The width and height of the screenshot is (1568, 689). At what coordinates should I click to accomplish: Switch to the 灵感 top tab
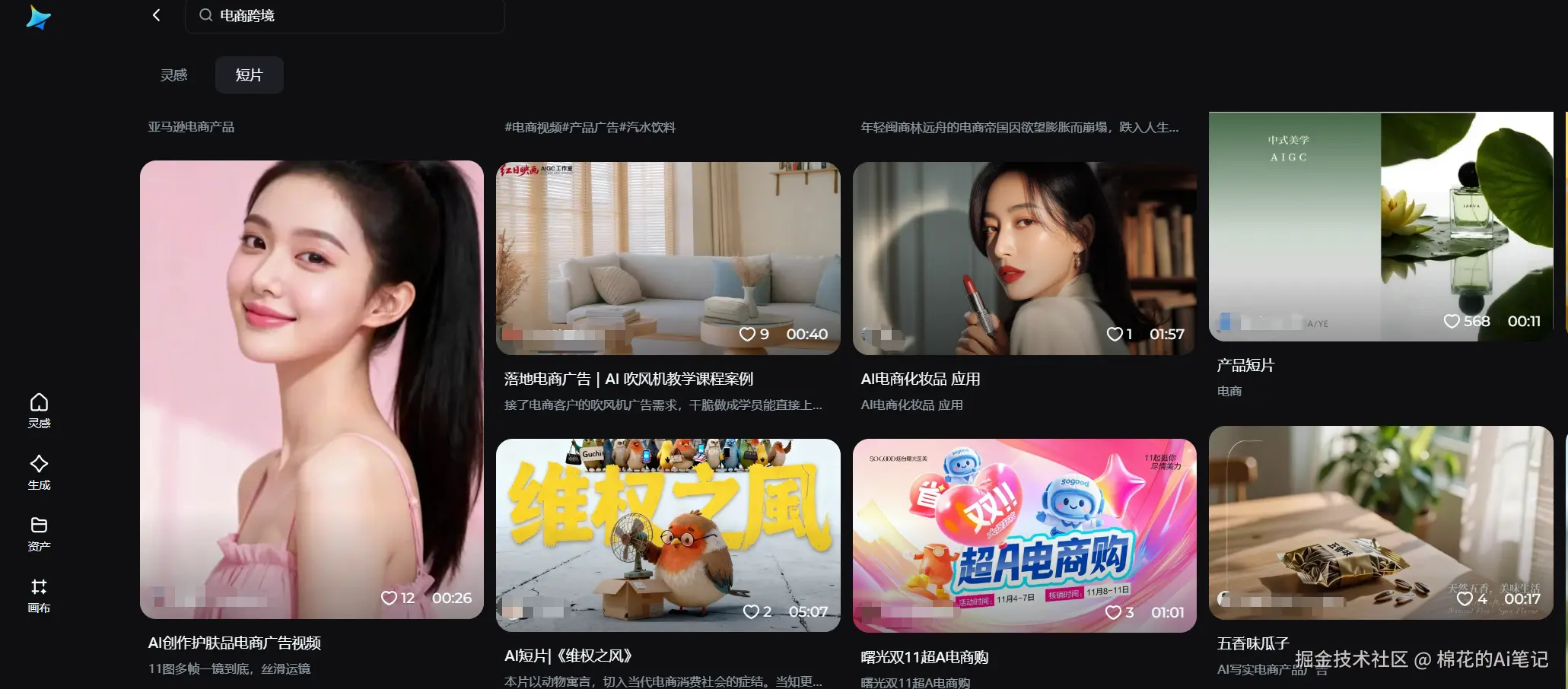pyautogui.click(x=173, y=75)
